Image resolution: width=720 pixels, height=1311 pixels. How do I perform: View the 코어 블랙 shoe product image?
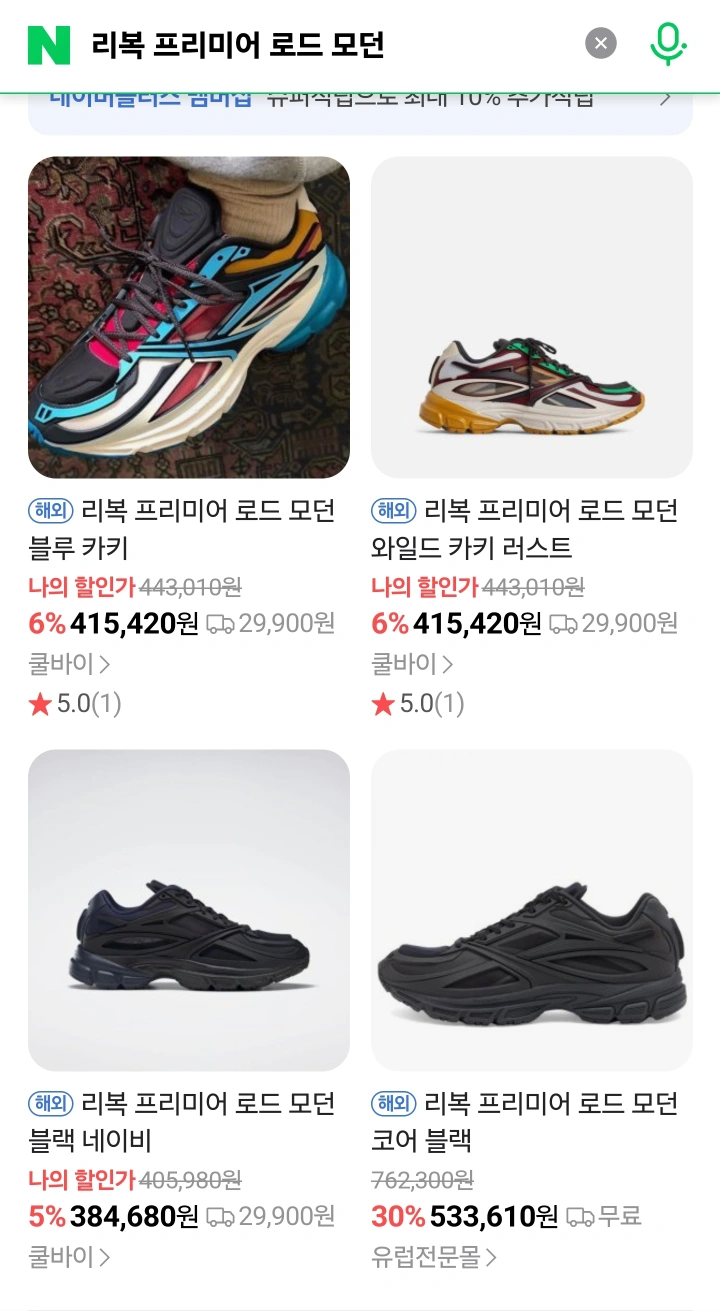point(532,910)
